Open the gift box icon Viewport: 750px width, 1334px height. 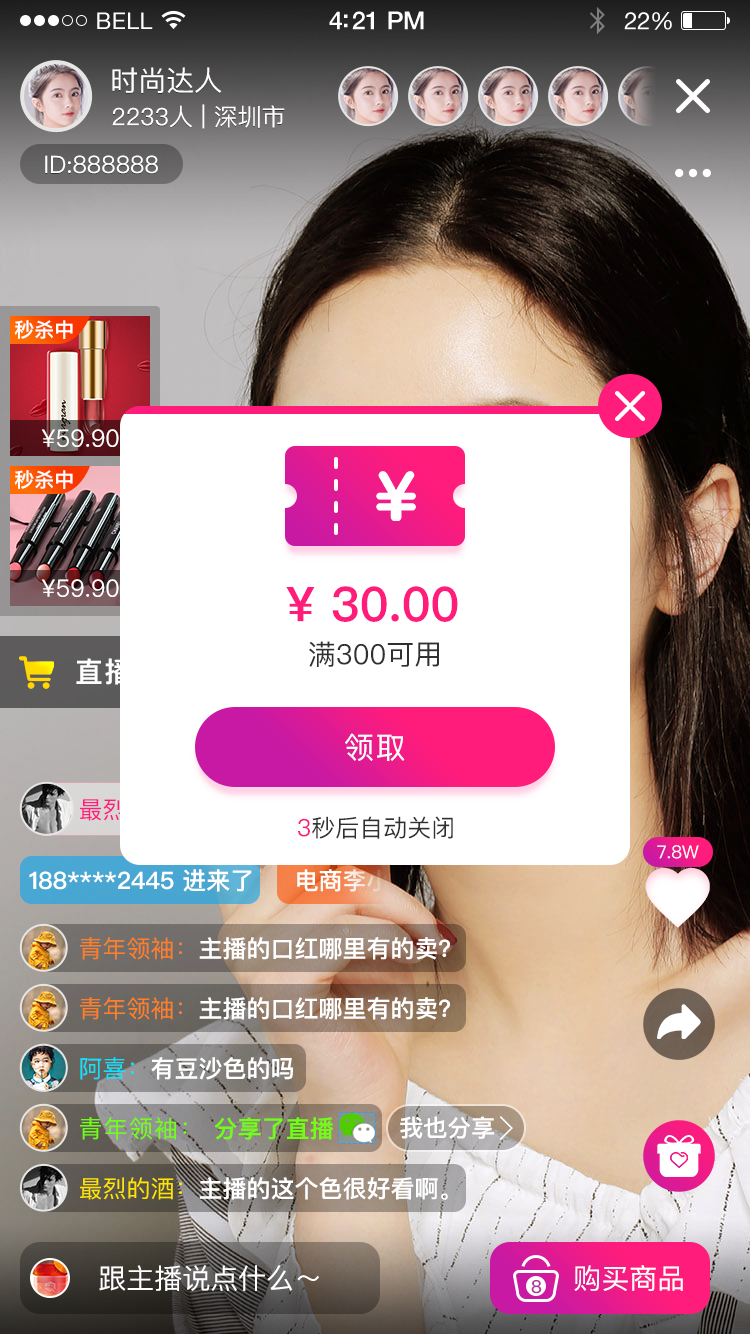click(678, 1156)
